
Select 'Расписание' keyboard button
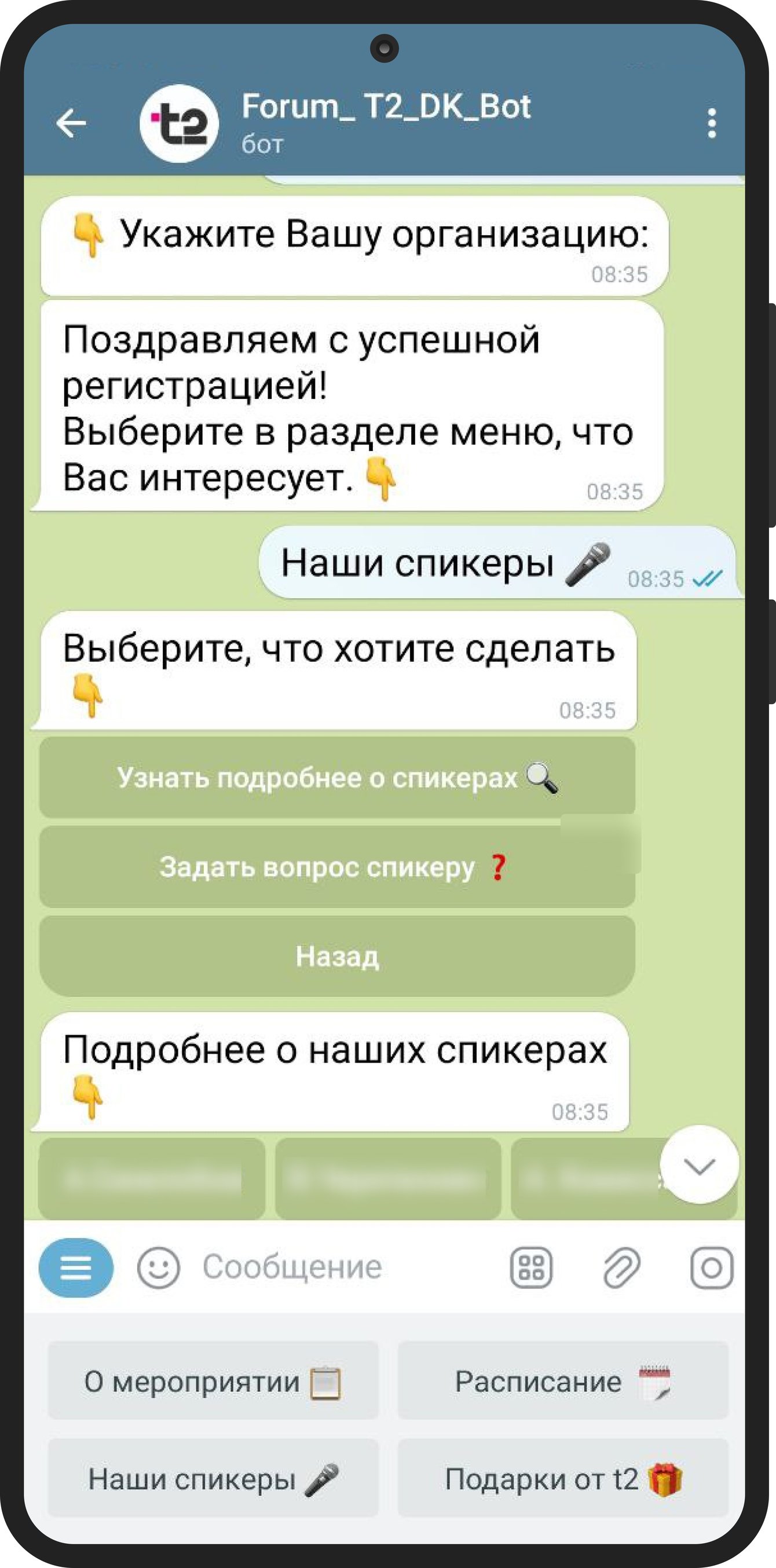563,1380
